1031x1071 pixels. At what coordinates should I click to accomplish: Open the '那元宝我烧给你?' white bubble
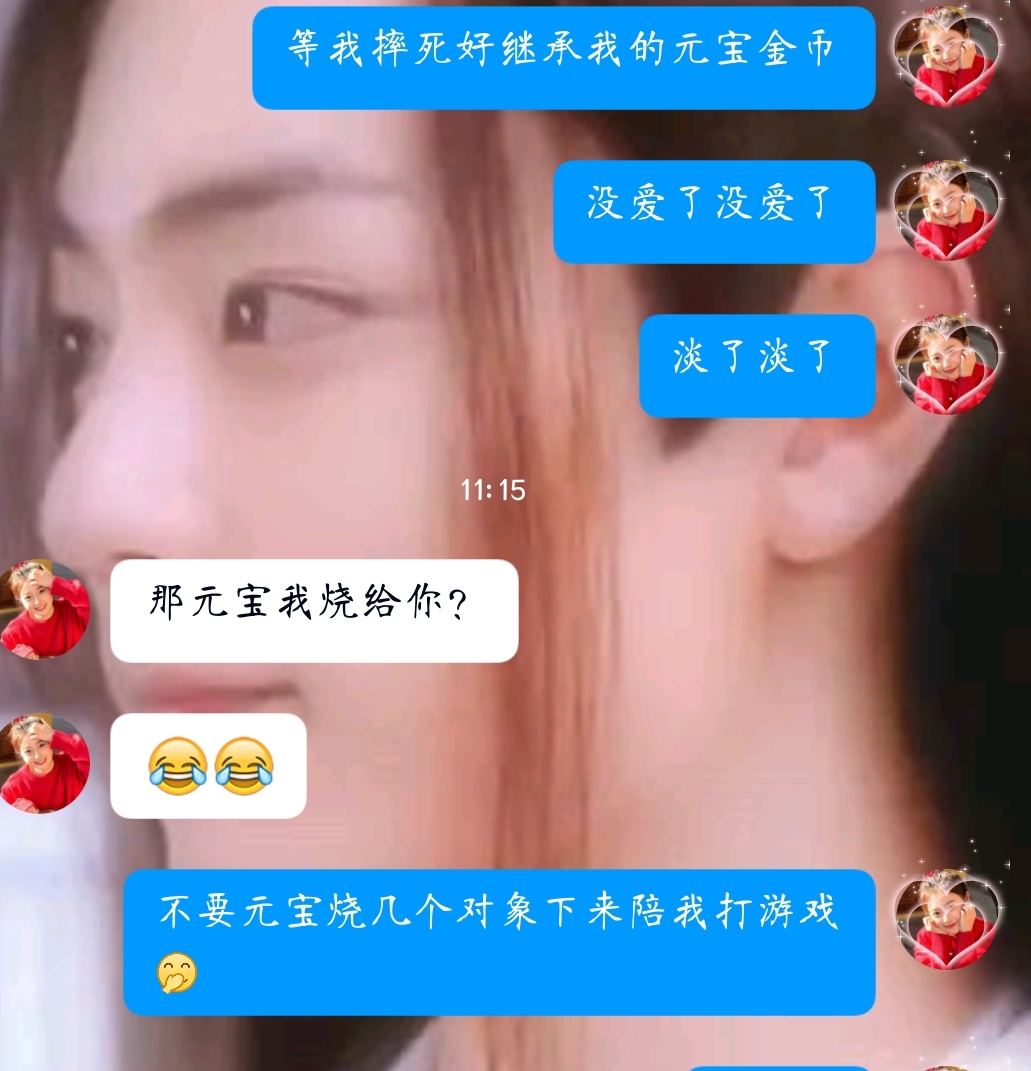(x=315, y=610)
